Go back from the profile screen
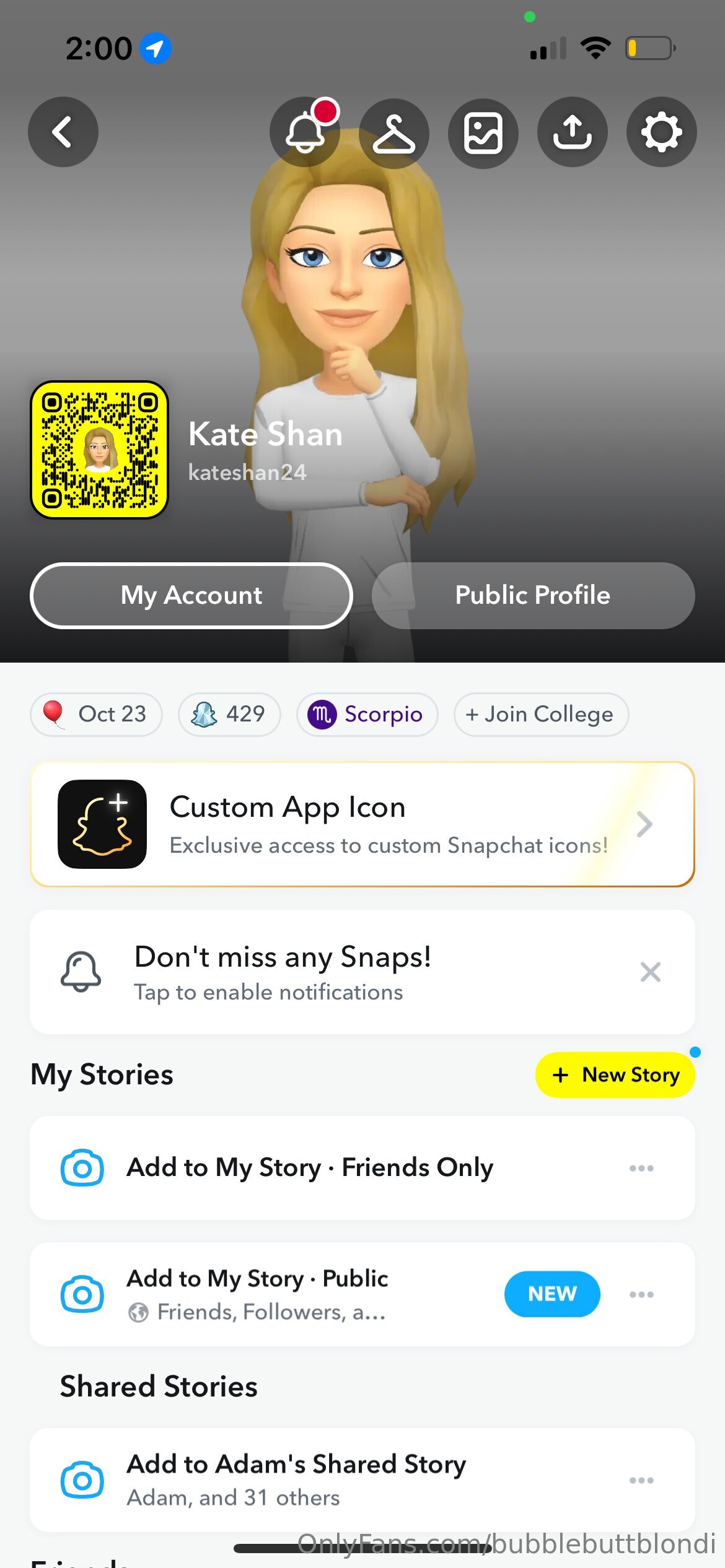The width and height of the screenshot is (725, 1568). [63, 132]
